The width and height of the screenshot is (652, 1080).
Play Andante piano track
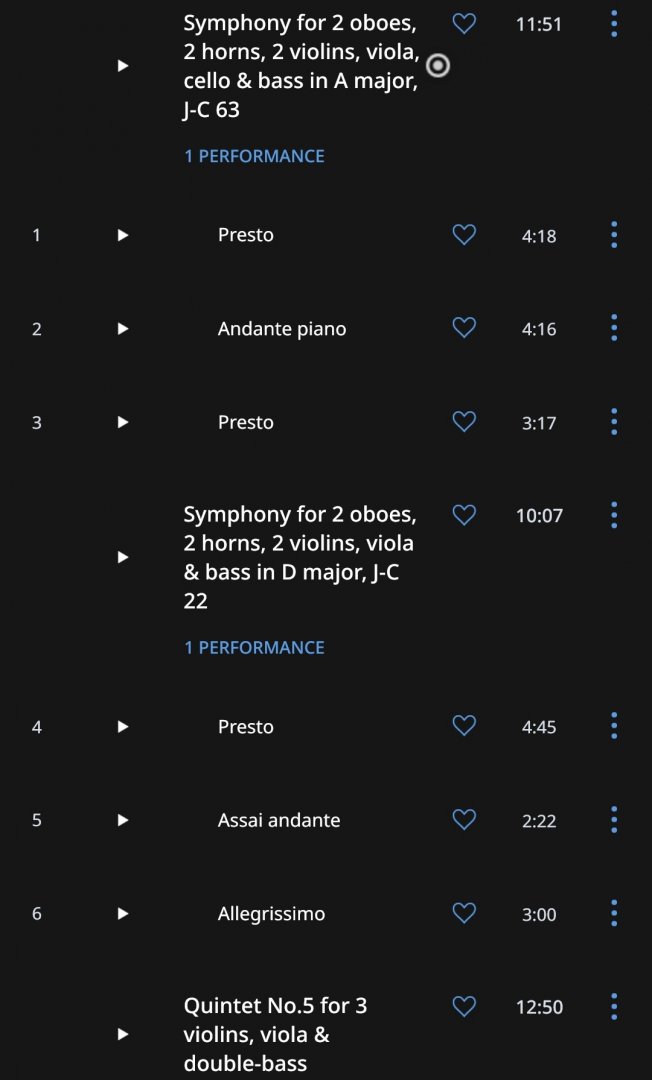click(123, 329)
